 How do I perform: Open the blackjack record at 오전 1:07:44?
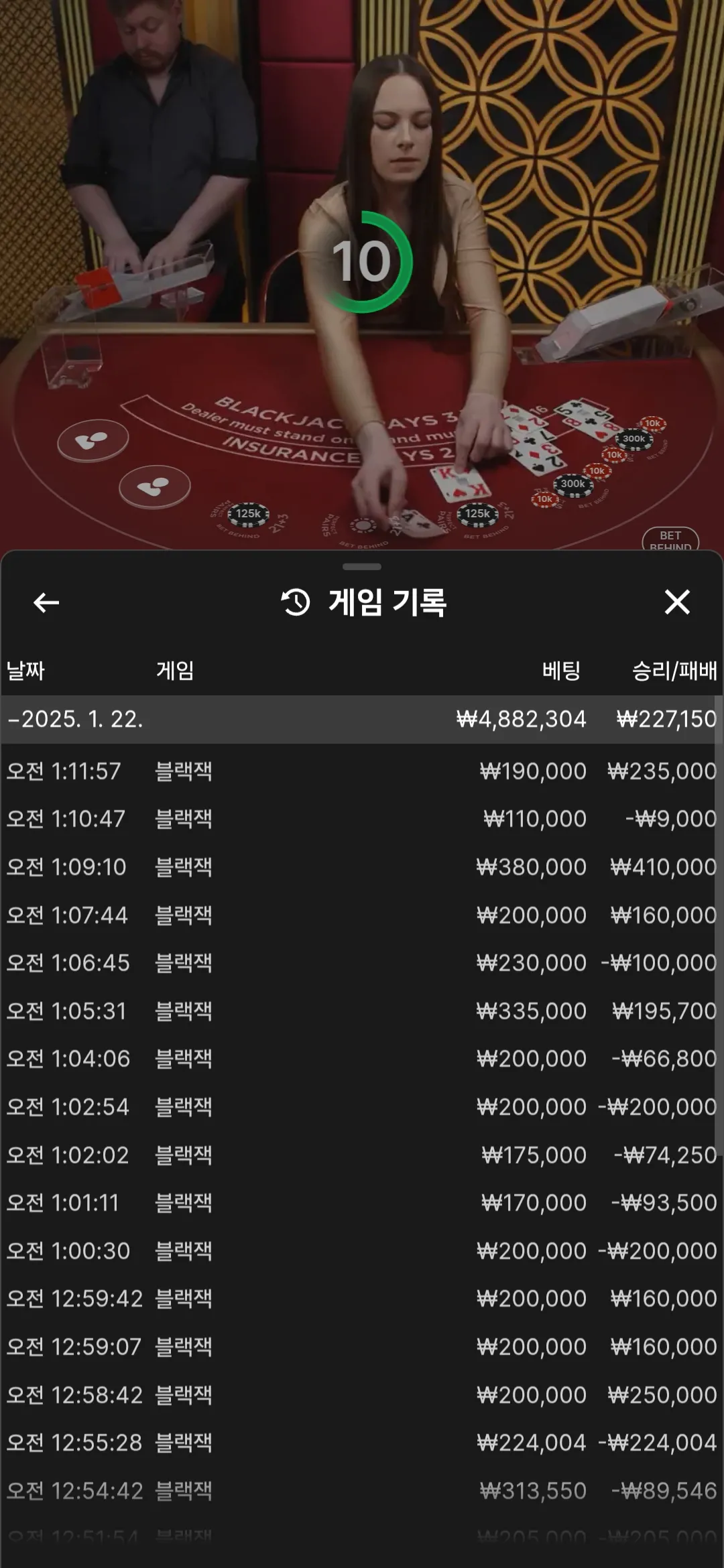coord(362,915)
